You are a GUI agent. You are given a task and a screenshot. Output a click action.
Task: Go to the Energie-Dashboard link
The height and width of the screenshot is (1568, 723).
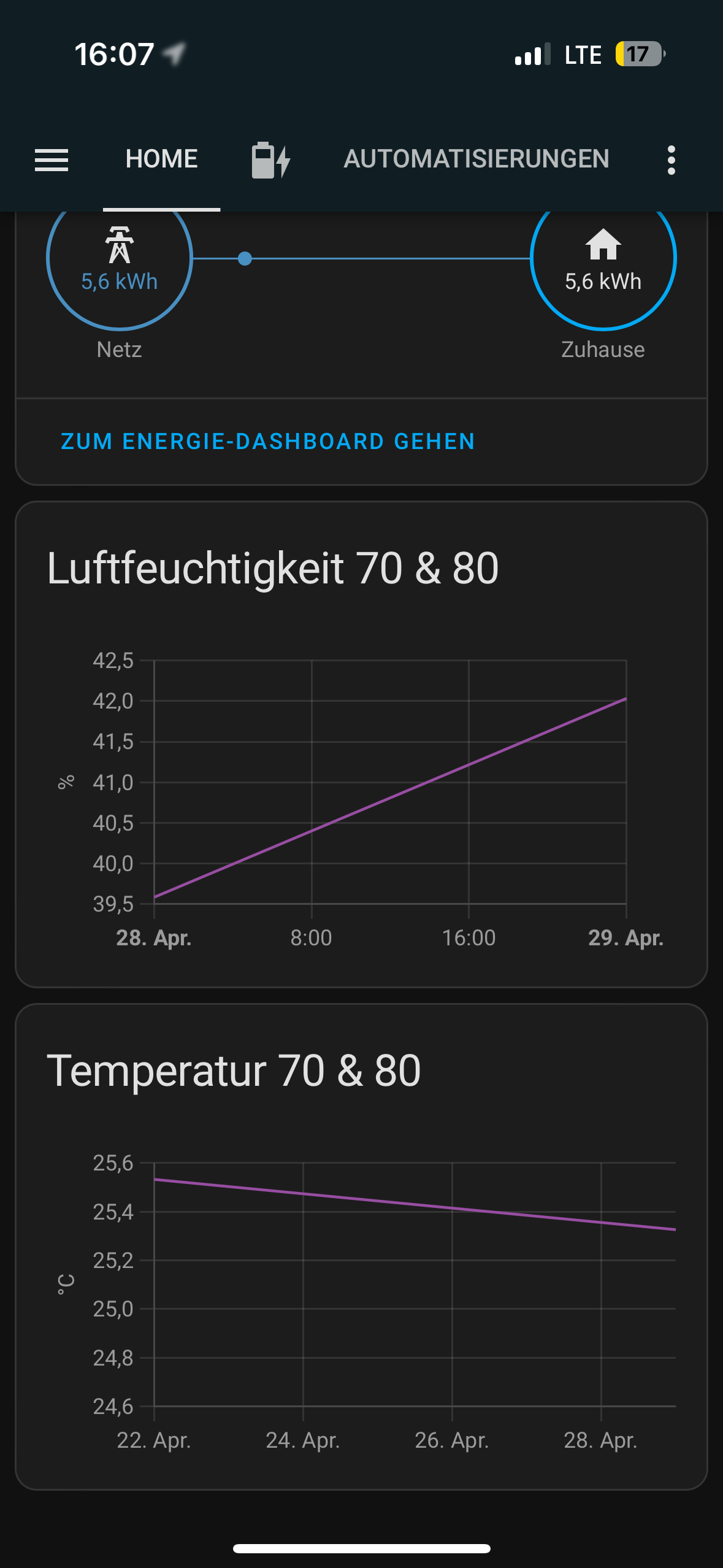click(x=268, y=442)
